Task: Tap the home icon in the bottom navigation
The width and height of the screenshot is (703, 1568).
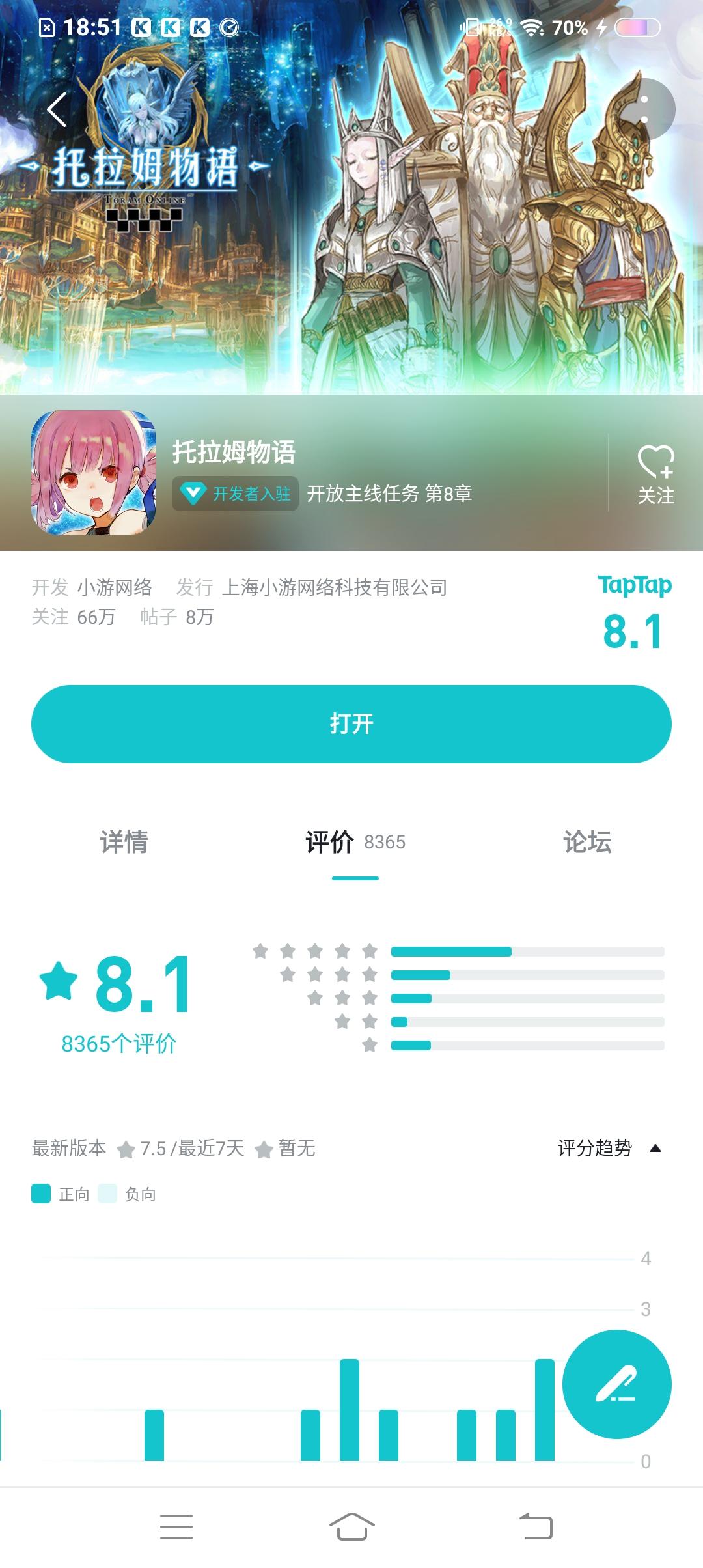Action: pyautogui.click(x=351, y=1528)
